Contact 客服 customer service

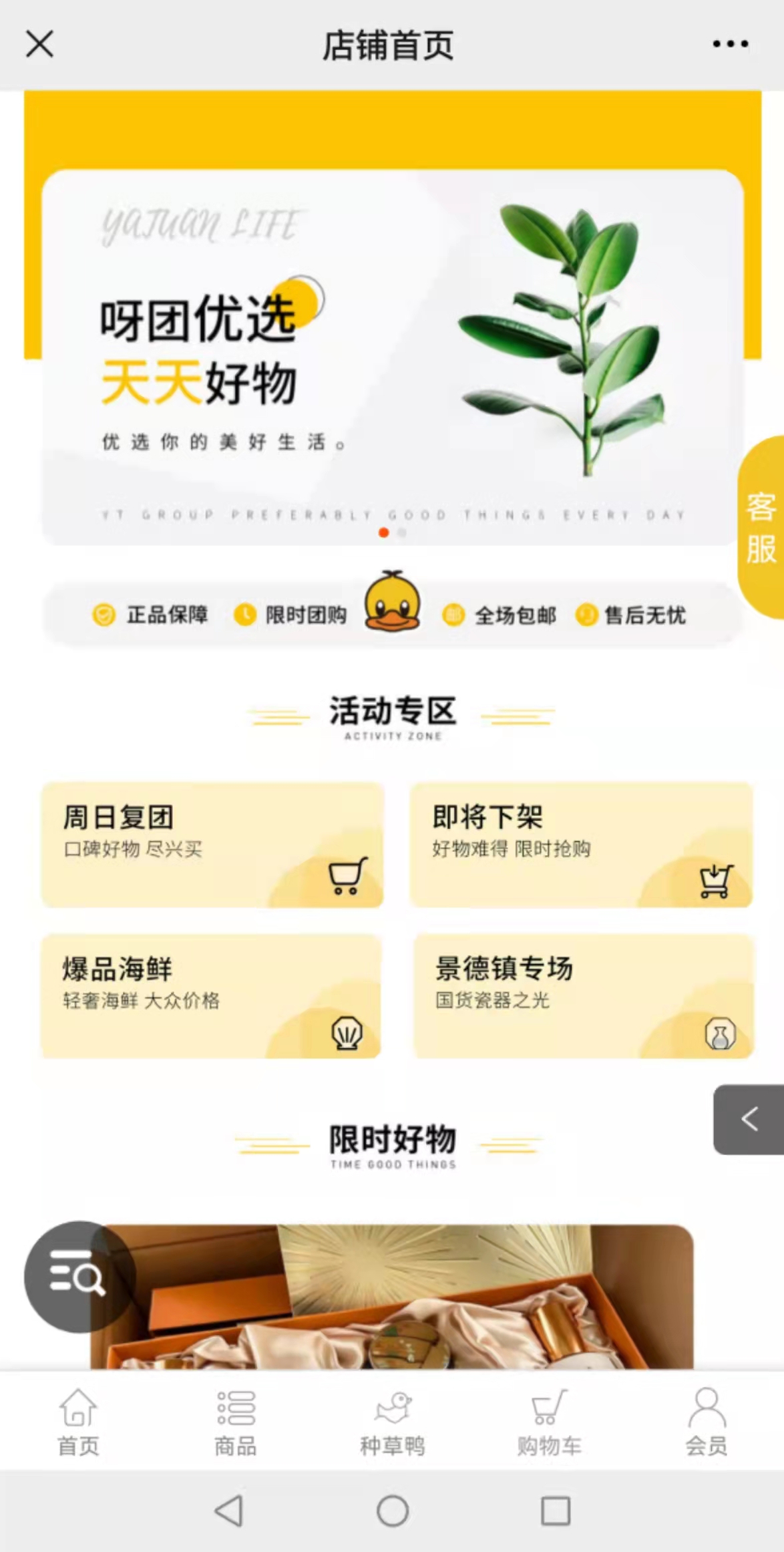[761, 528]
